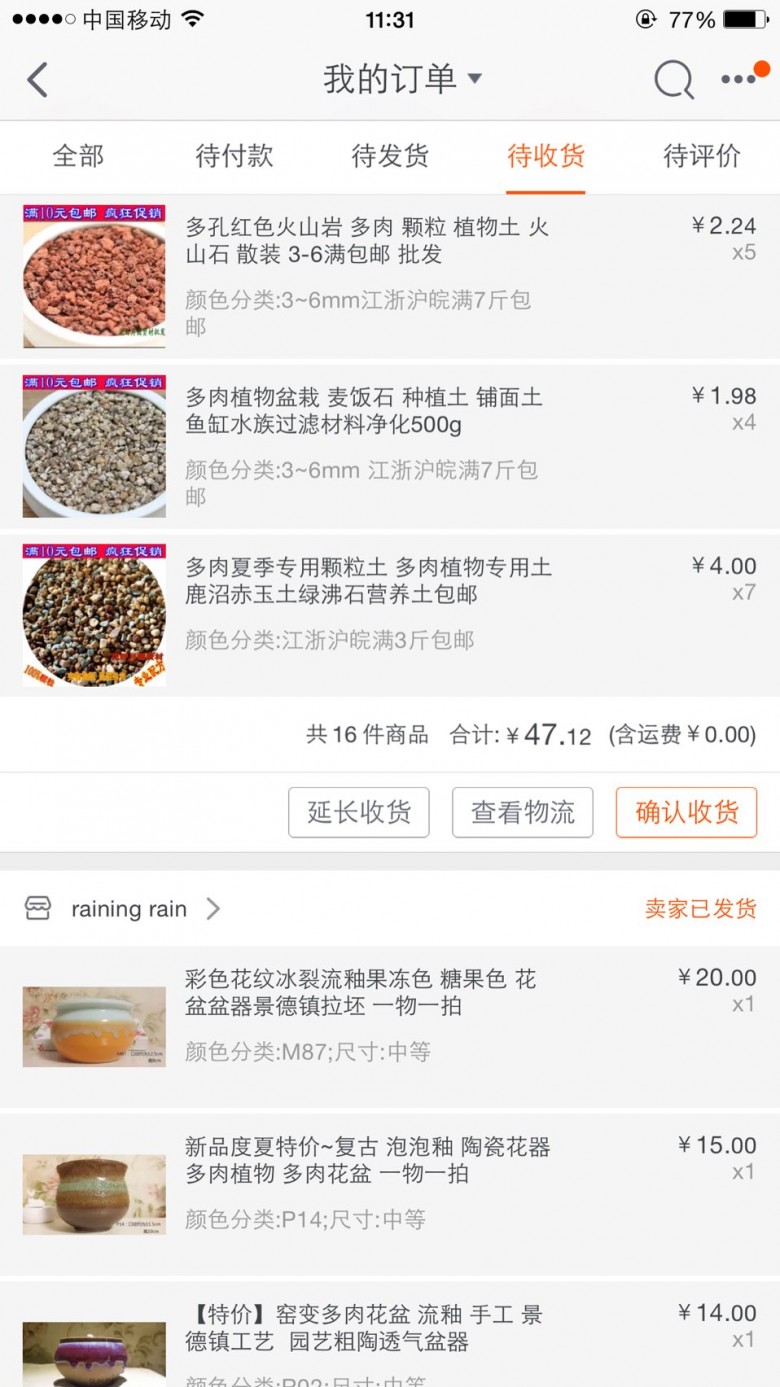The image size is (780, 1387).
Task: Switch to the 待评价 tab
Action: tap(702, 156)
